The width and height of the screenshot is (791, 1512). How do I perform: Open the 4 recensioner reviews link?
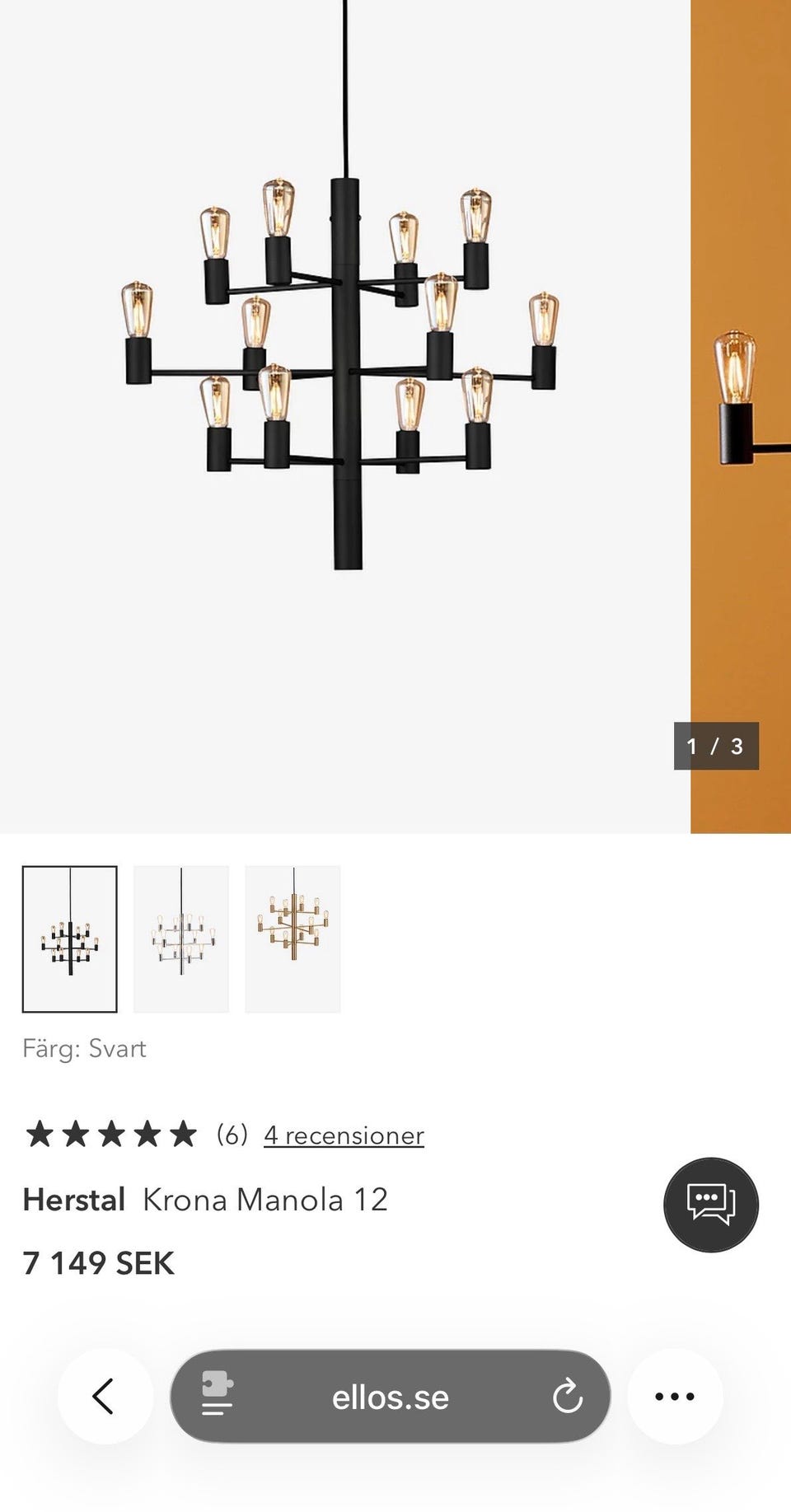[344, 1135]
